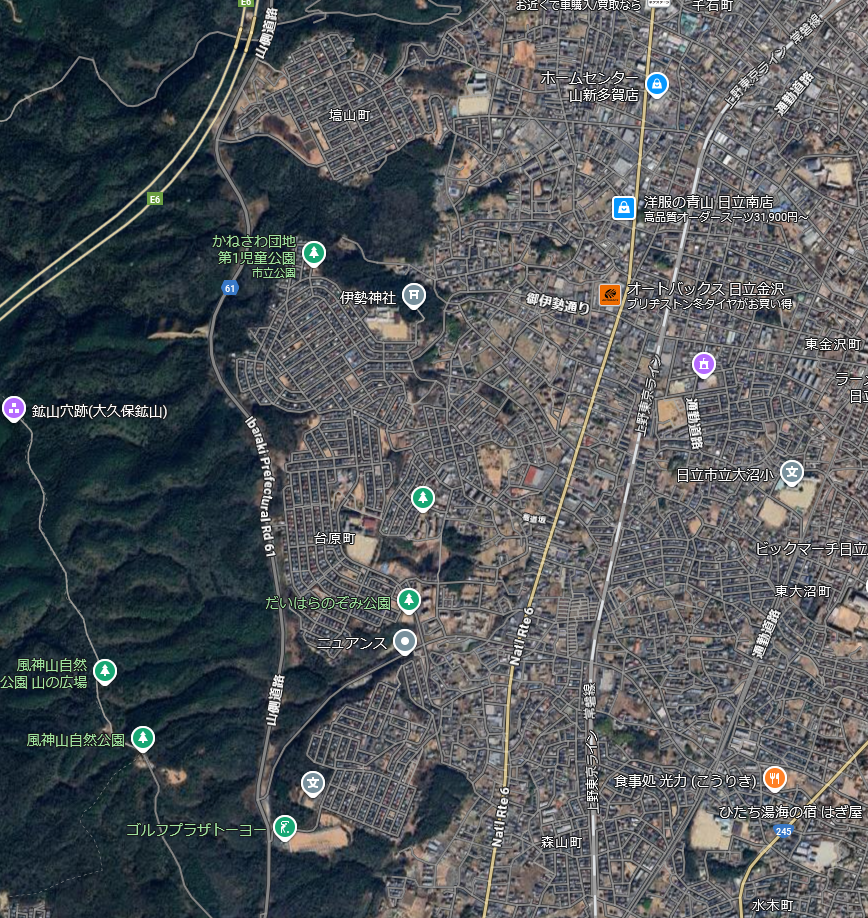Open the 鉱山穴跡(大久保鉱山) purple marker
The height and width of the screenshot is (918, 868).
(14, 407)
